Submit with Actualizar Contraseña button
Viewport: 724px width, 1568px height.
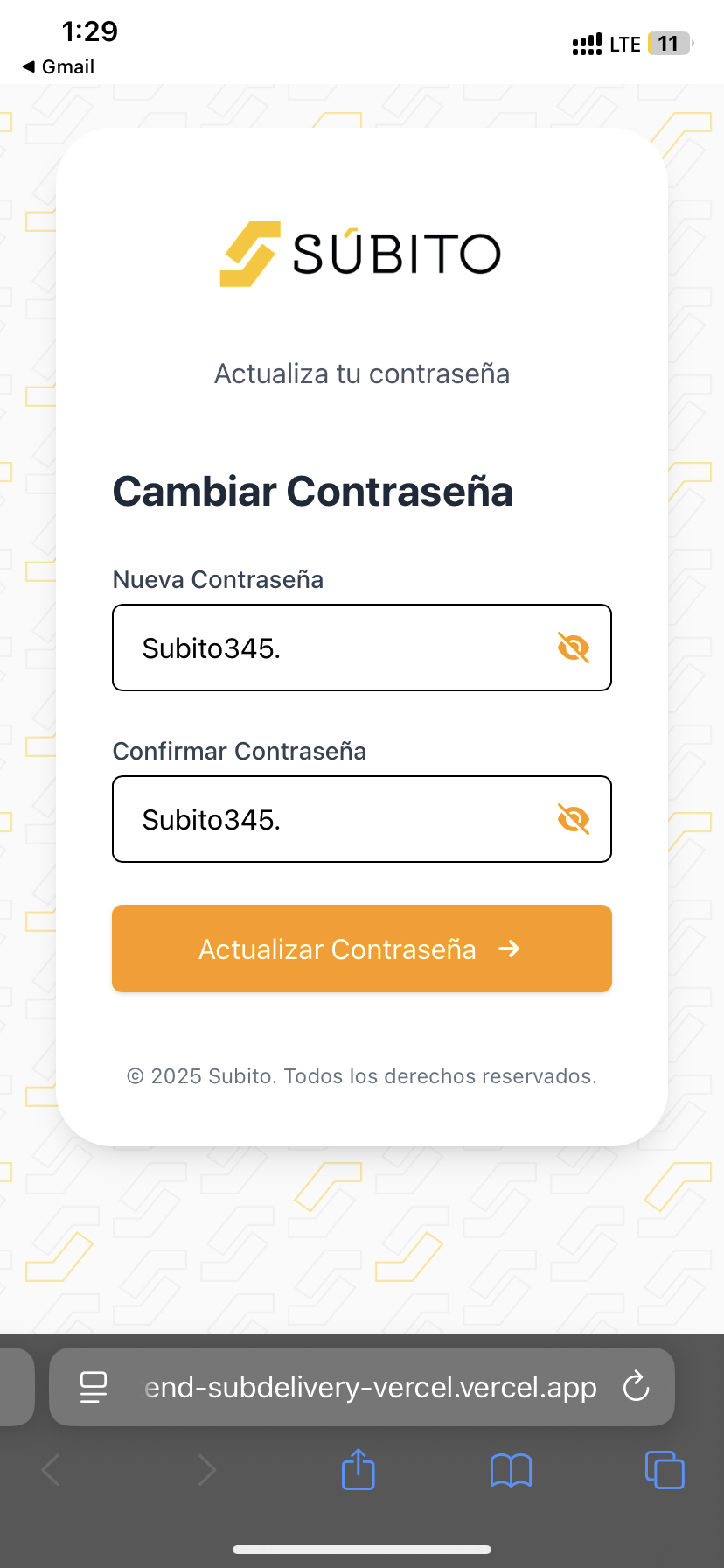coord(362,948)
